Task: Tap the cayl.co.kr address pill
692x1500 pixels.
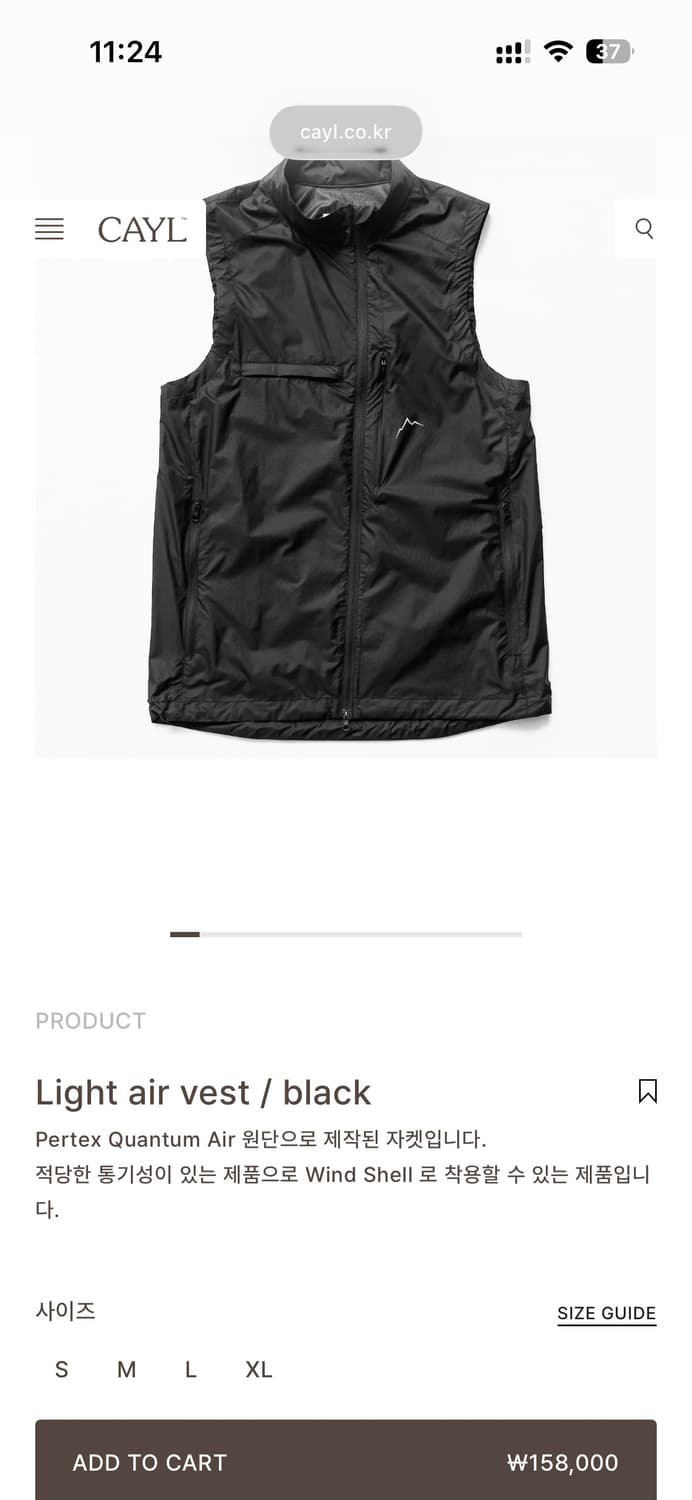Action: click(345, 132)
